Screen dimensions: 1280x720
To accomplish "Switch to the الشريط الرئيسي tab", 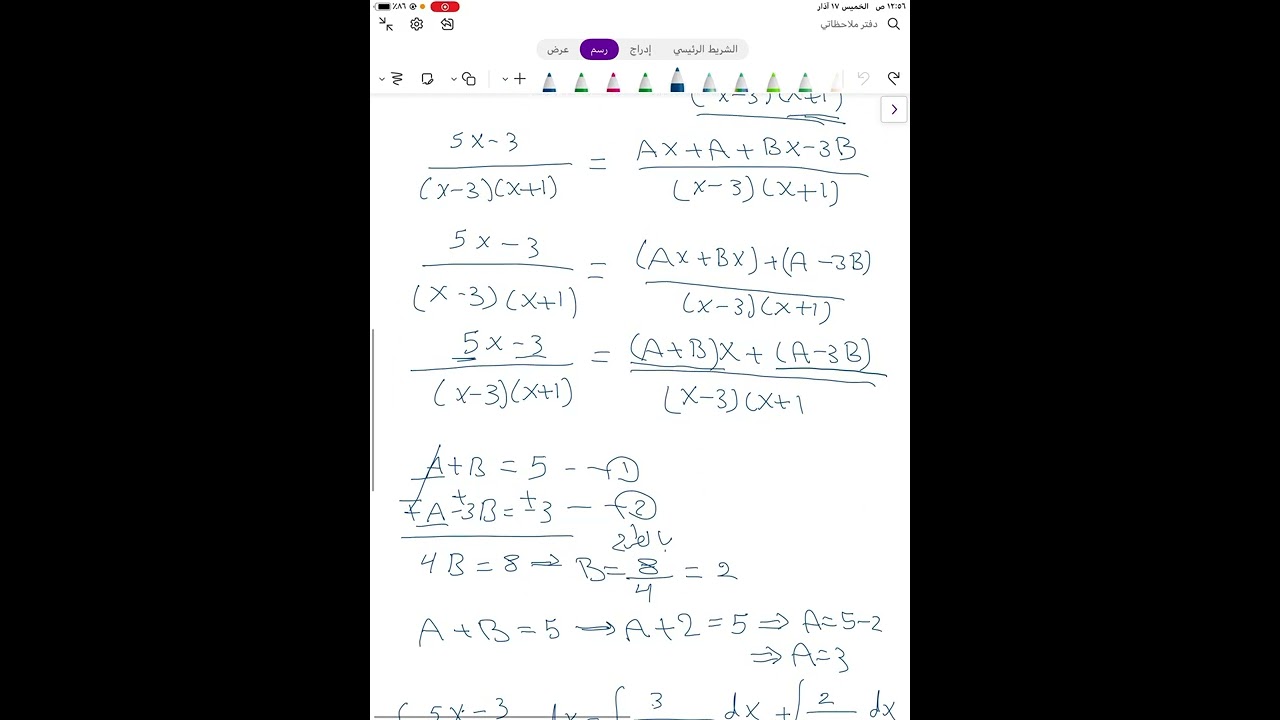I will point(705,49).
